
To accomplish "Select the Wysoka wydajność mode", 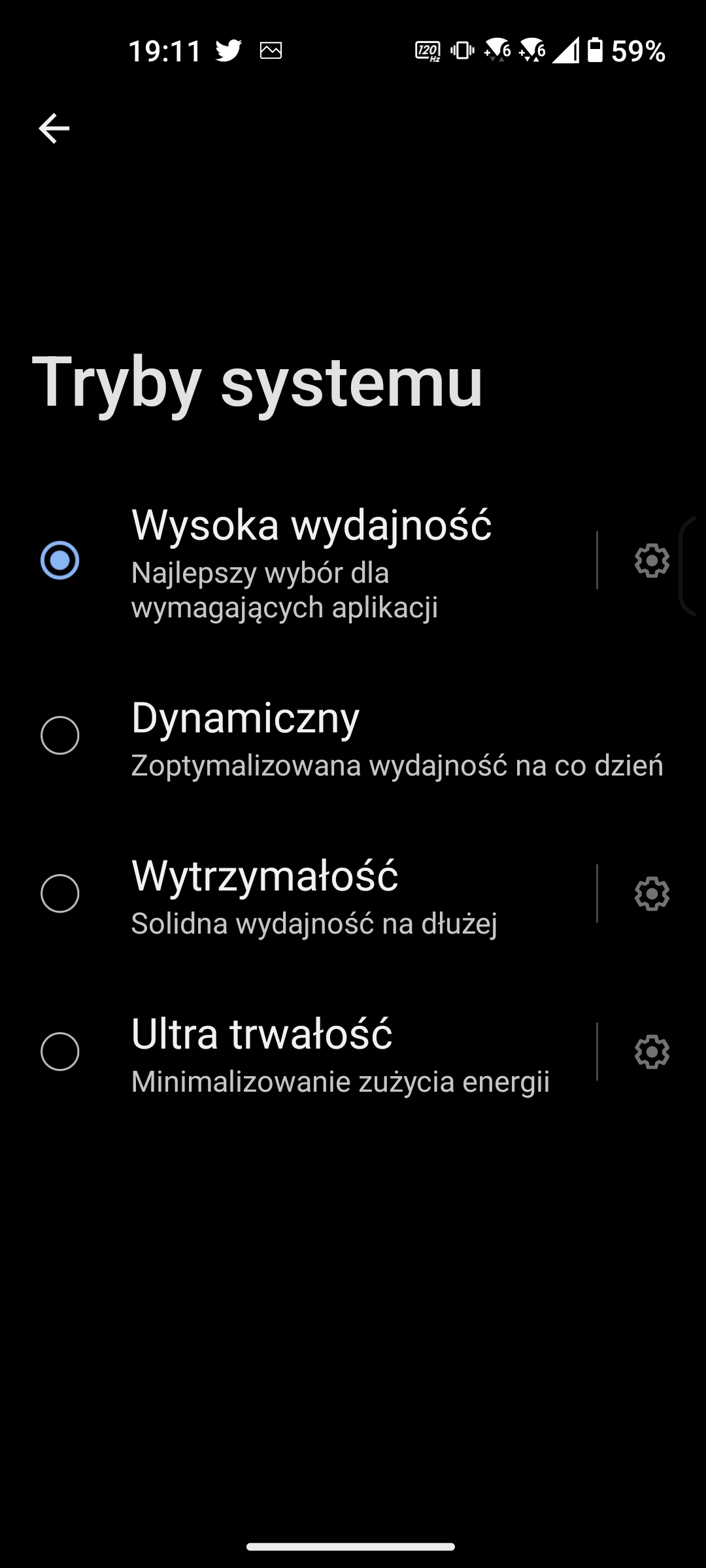I will (x=60, y=561).
